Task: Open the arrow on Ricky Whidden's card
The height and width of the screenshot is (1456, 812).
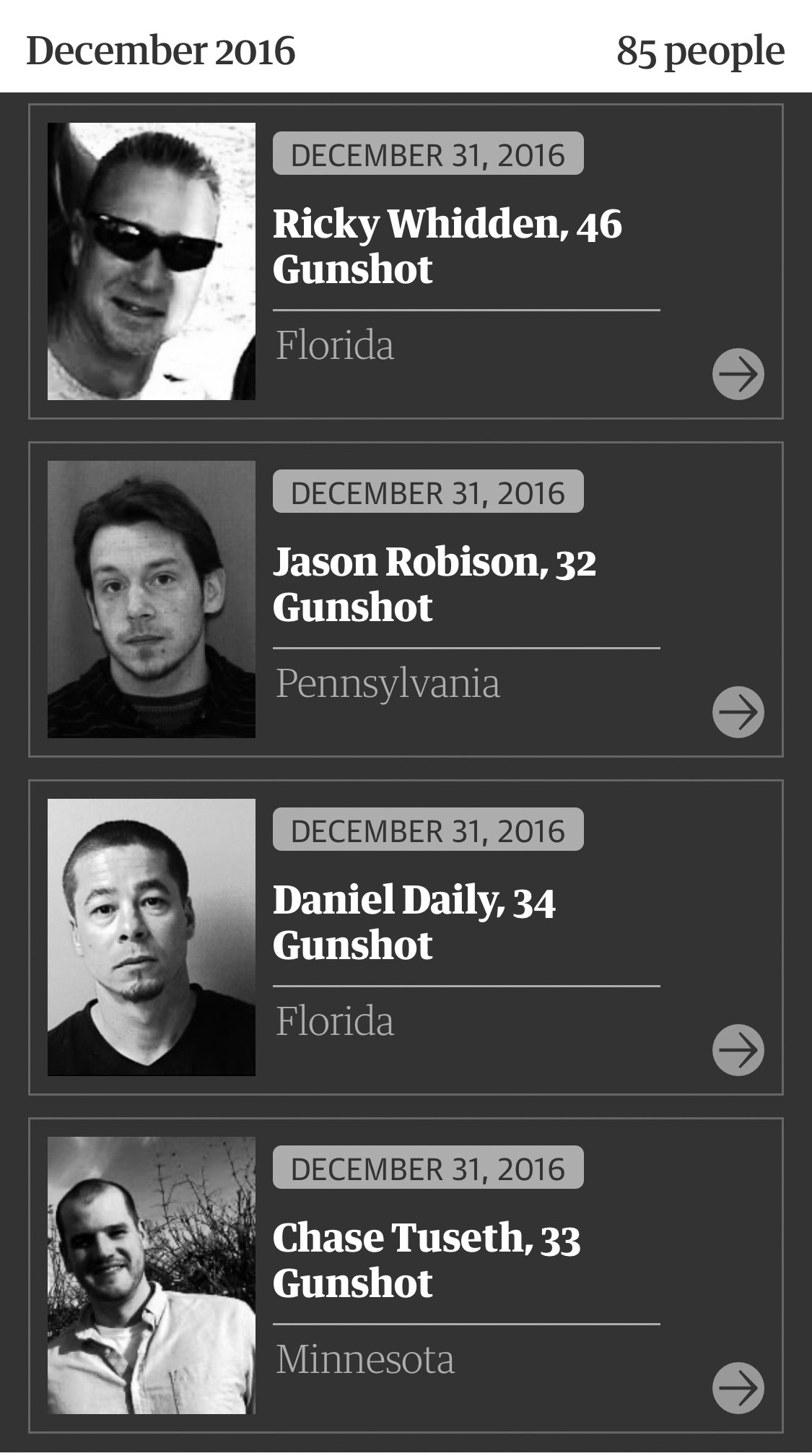Action: [x=738, y=374]
